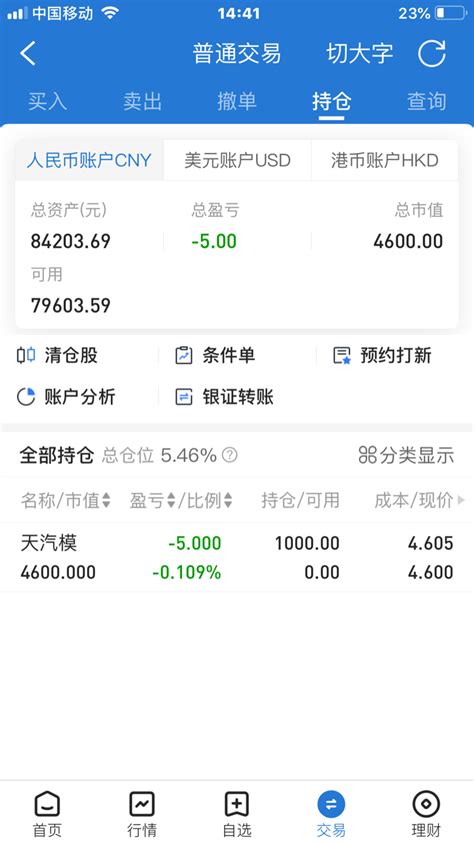The image size is (474, 843).
Task: Tap 分类显示
Action: [406, 455]
